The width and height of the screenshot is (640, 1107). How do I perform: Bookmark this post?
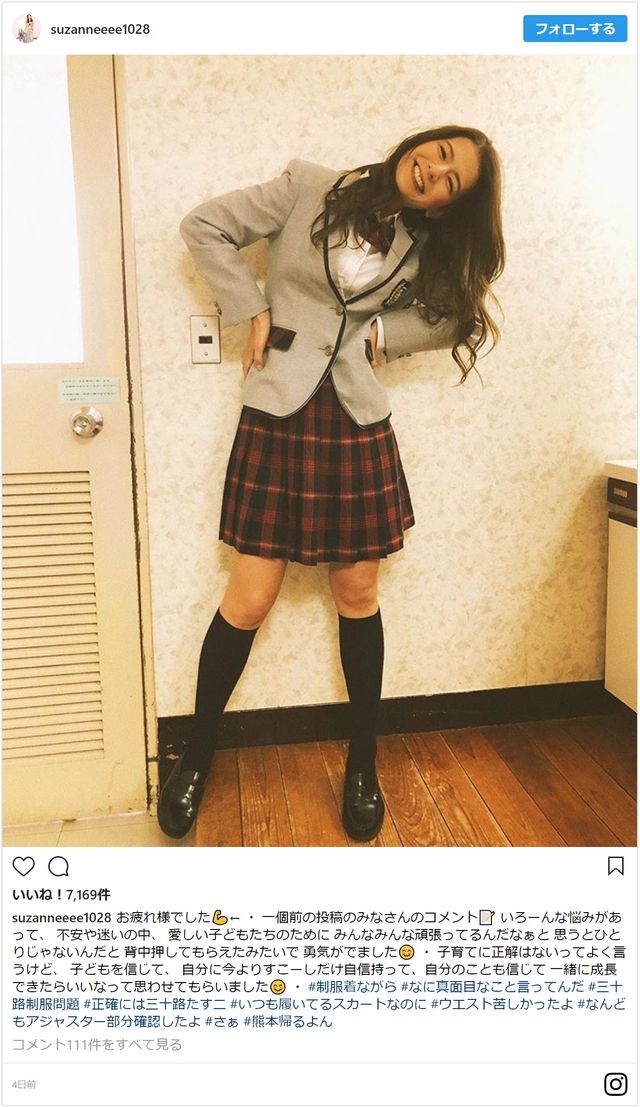click(615, 866)
